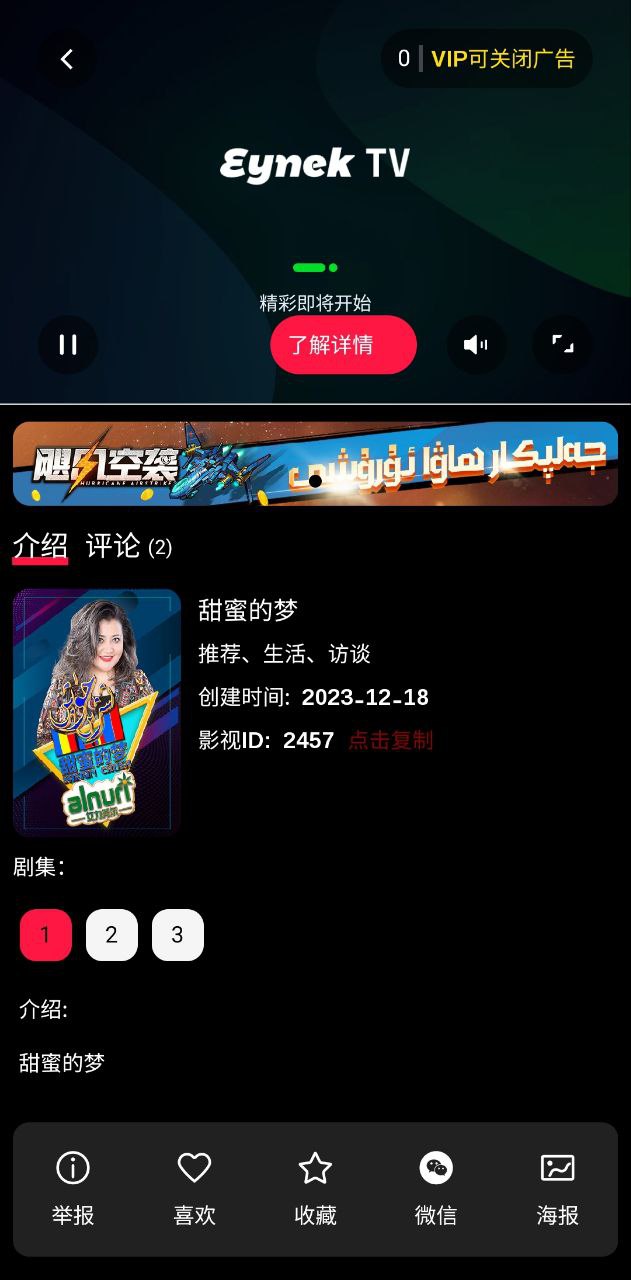Image resolution: width=631 pixels, height=1280 pixels.
Task: Report this video via 举报
Action: (73, 1188)
